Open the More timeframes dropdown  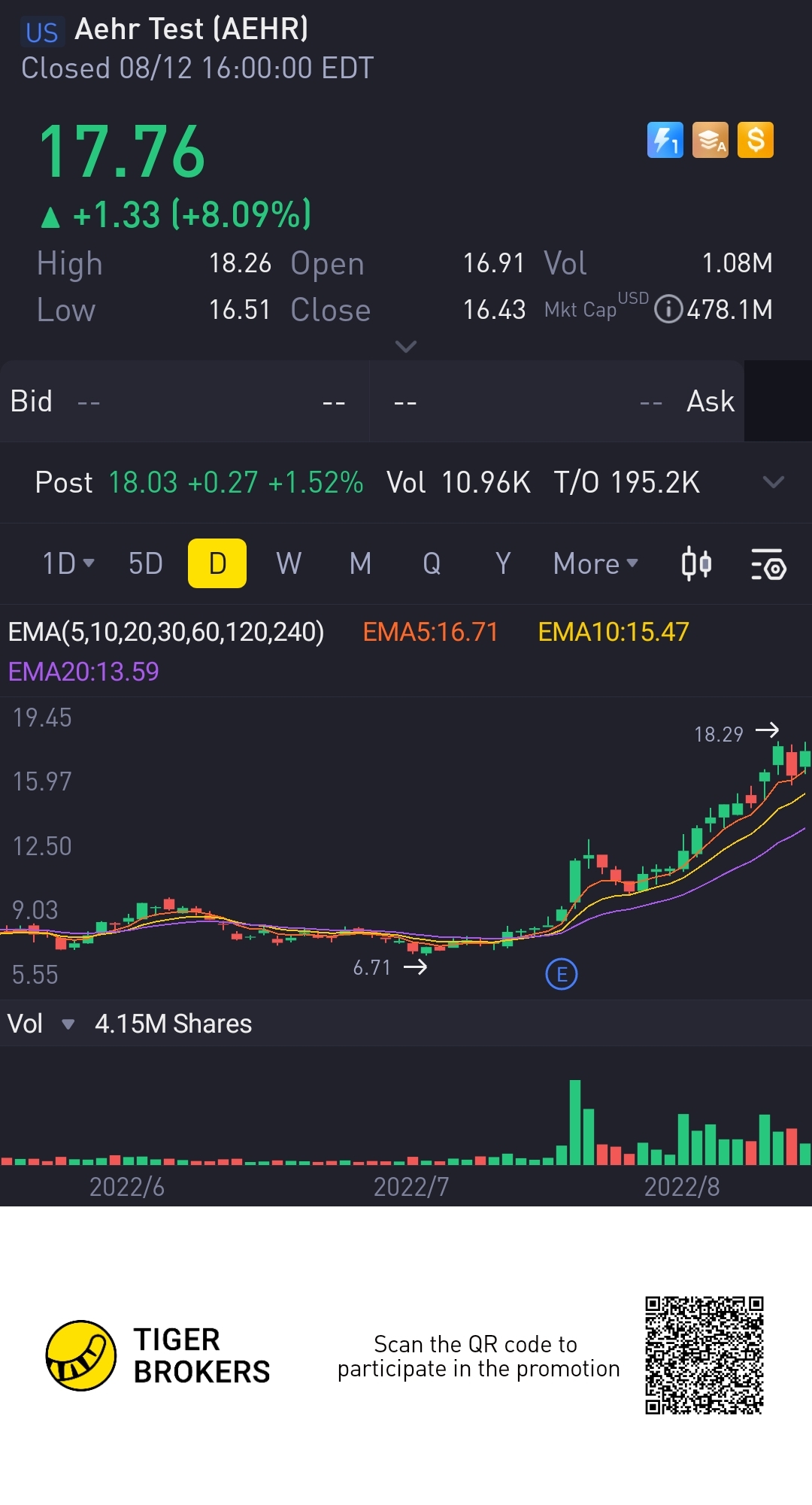click(595, 563)
